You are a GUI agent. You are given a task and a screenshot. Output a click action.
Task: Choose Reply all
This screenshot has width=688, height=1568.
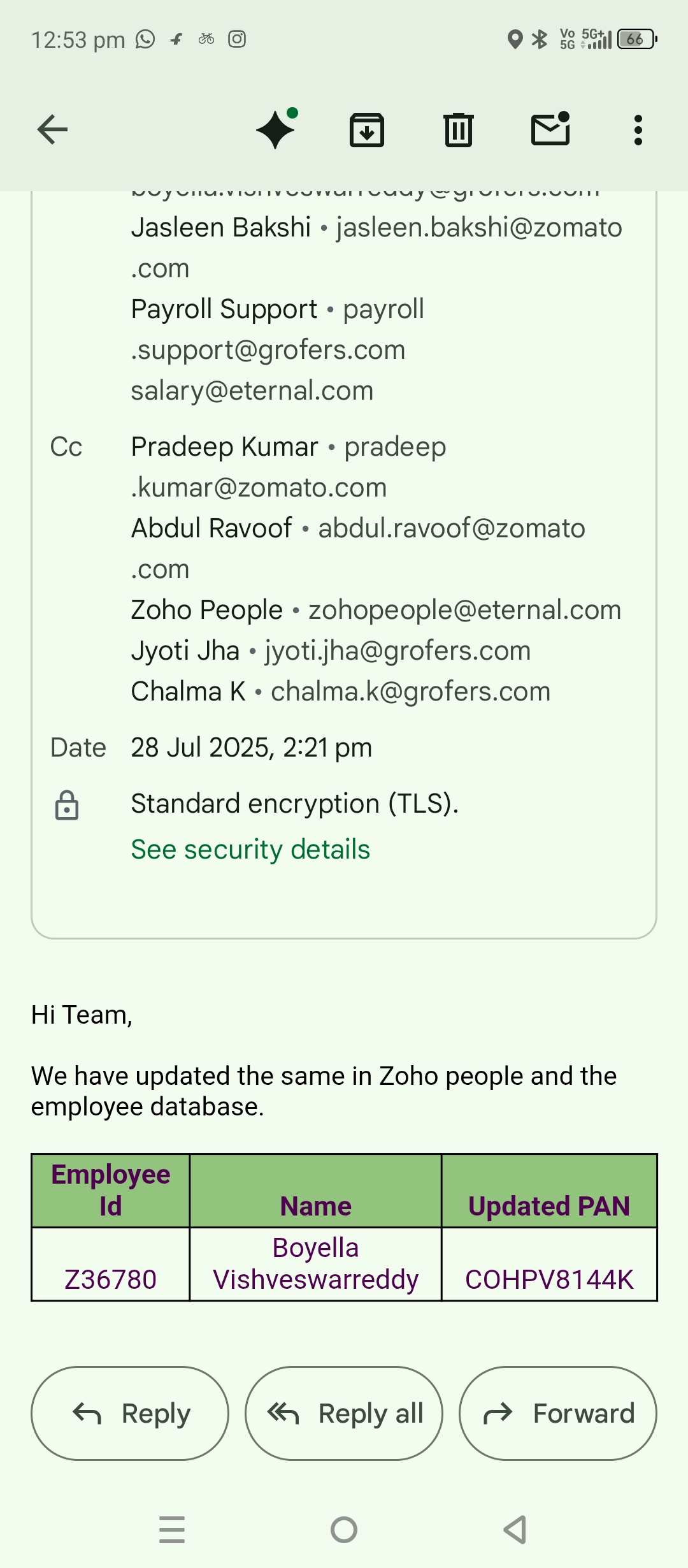point(344,1413)
